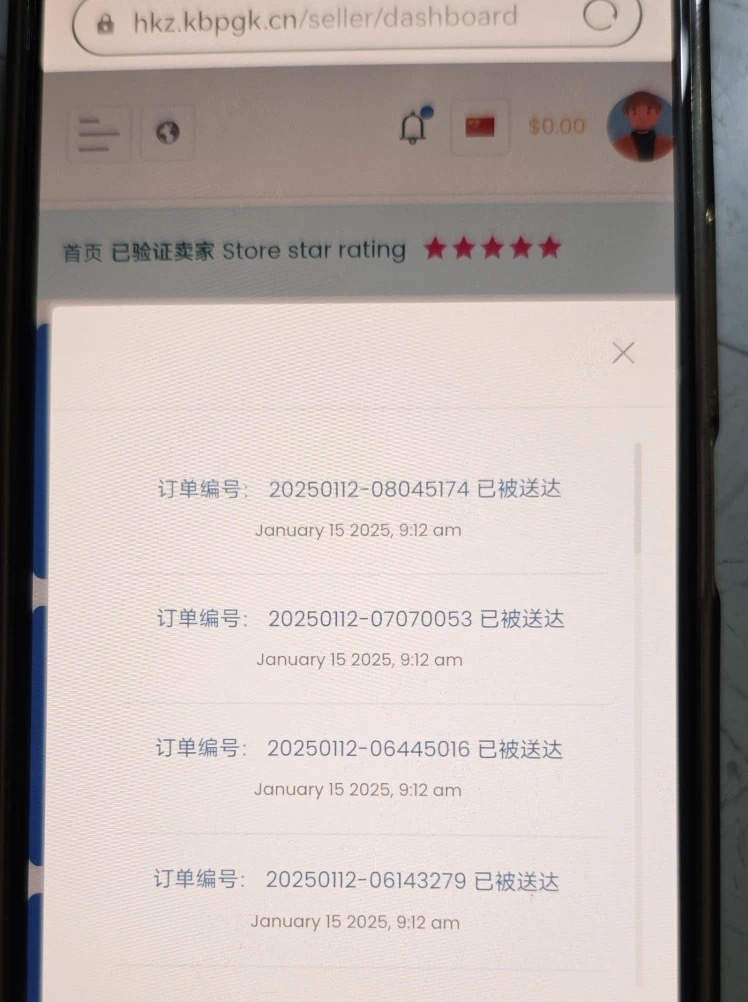Open order notification 20250112-08045174

[360, 490]
